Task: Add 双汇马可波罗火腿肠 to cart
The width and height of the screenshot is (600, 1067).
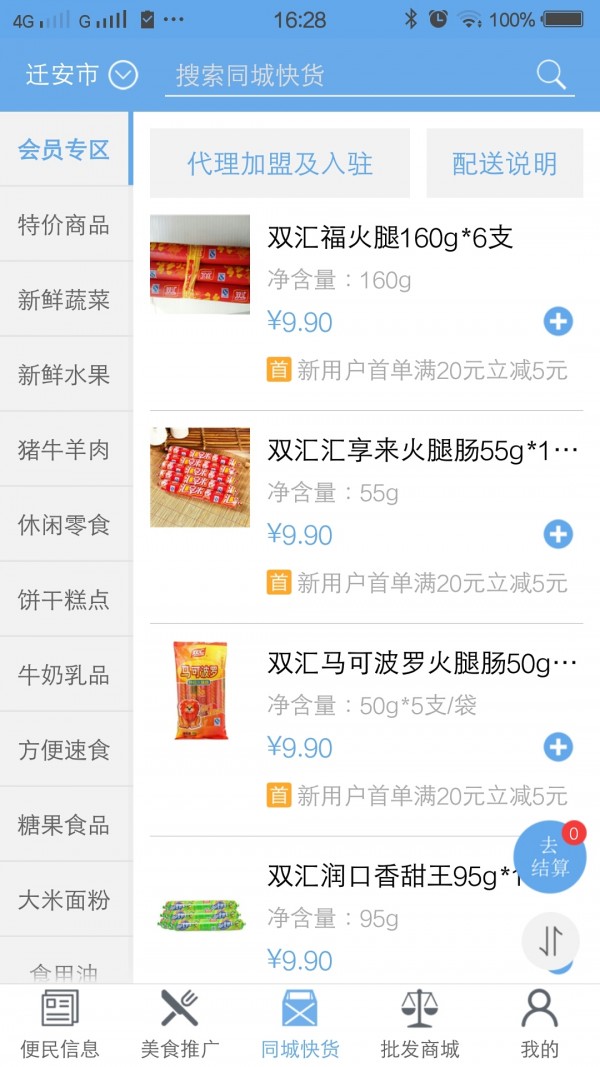Action: pos(558,747)
